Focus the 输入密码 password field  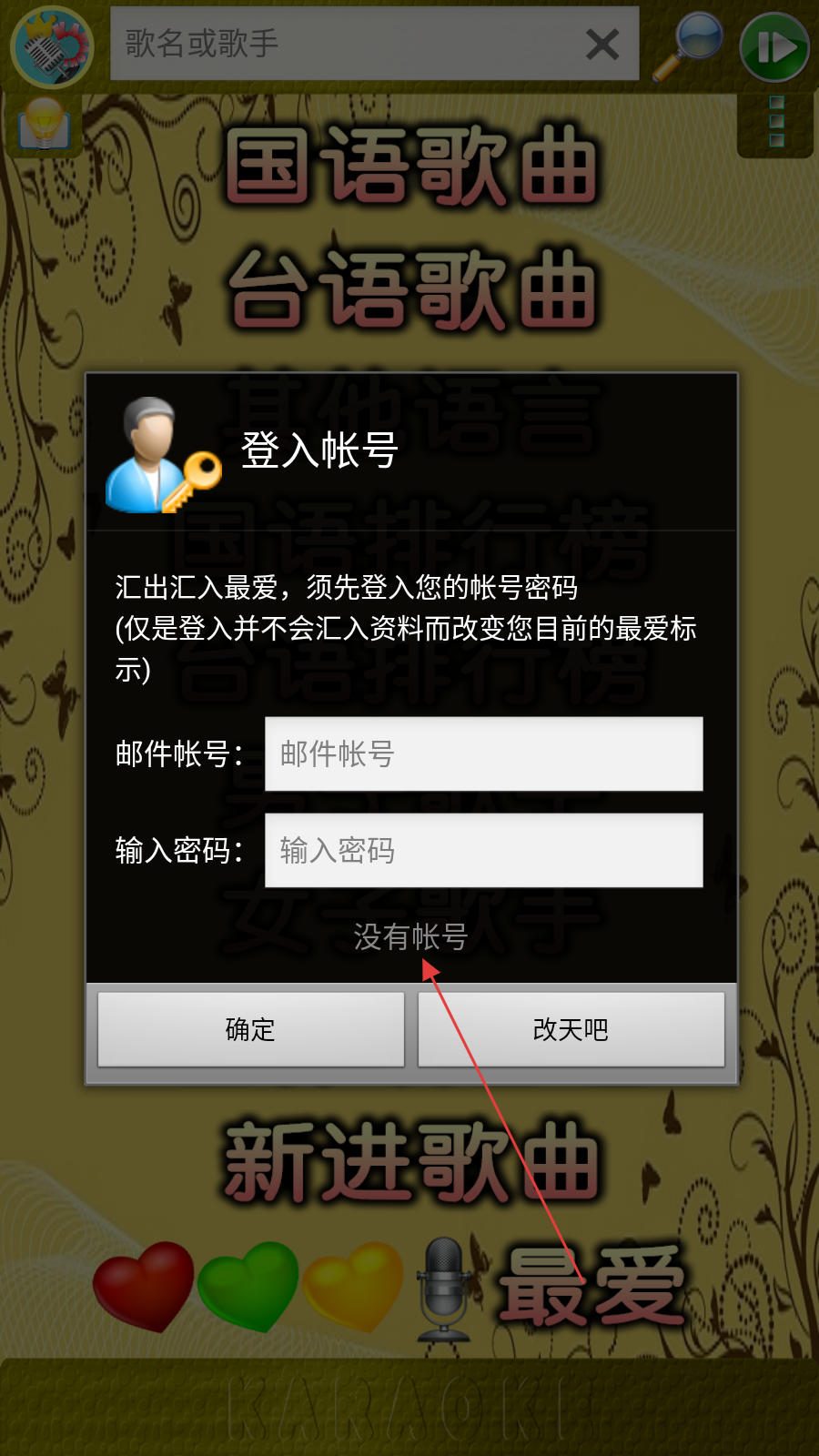click(x=483, y=850)
